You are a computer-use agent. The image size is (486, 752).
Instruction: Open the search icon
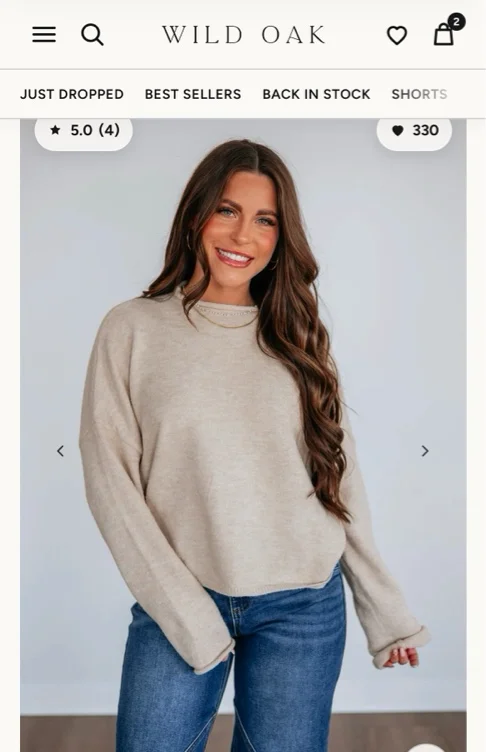pyautogui.click(x=92, y=35)
